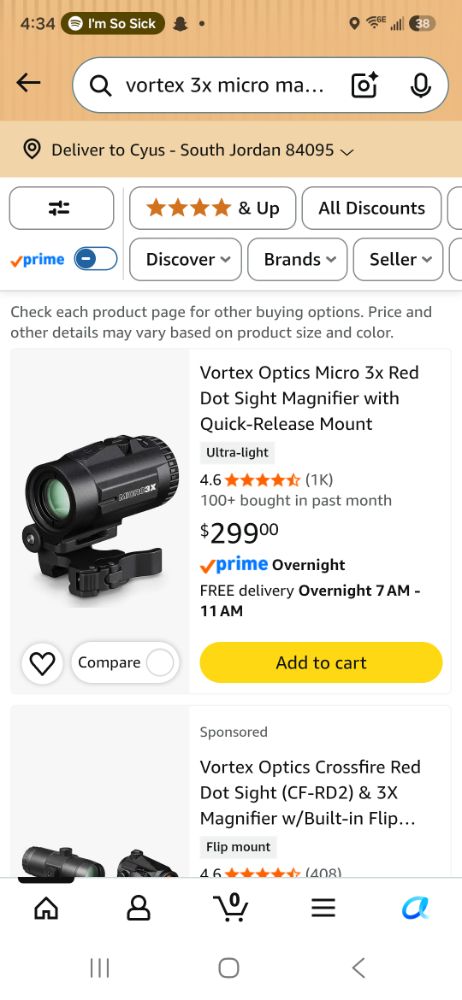Open sponsored Vortex Crossfire Red Dot listing
This screenshot has width=462, height=1000.
(x=310, y=792)
